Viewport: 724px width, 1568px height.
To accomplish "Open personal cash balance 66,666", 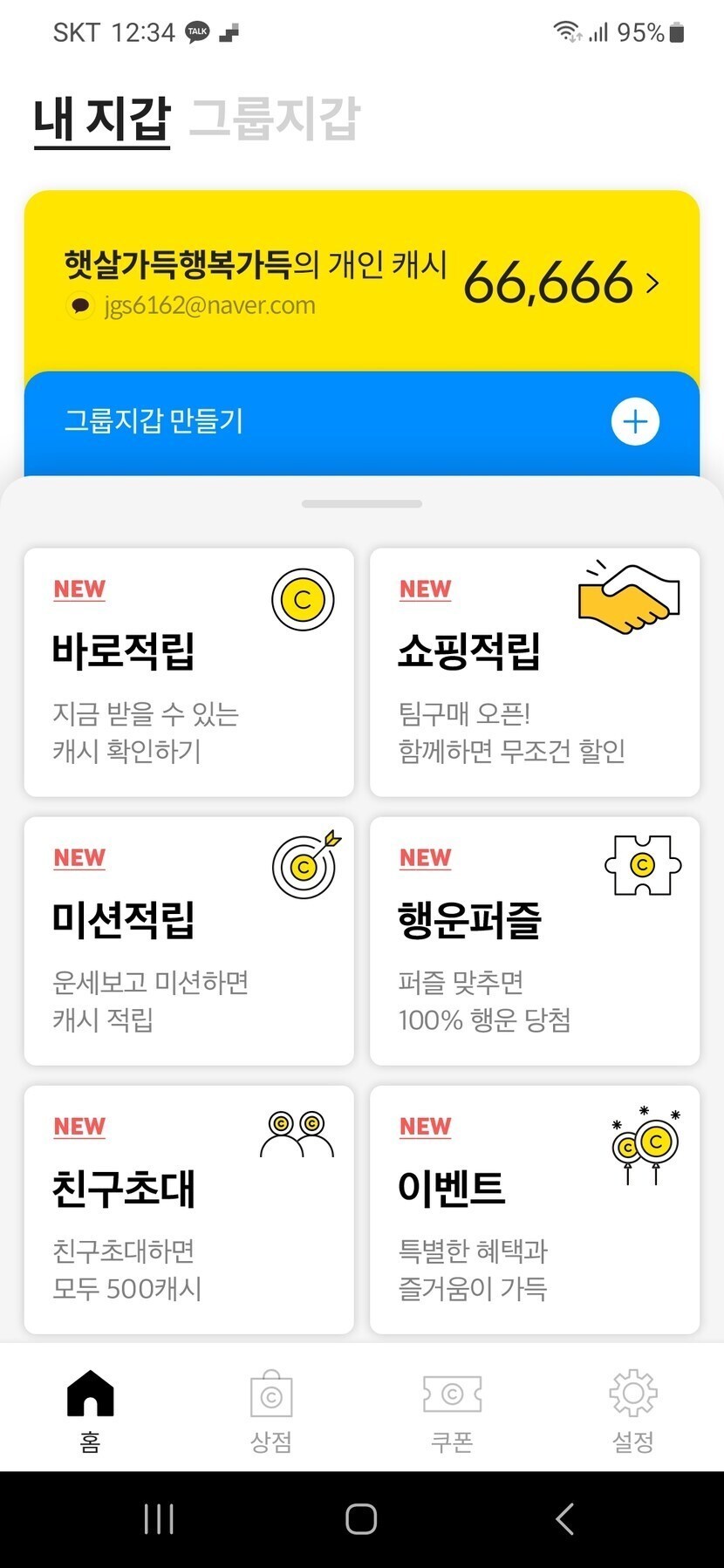I will 560,283.
